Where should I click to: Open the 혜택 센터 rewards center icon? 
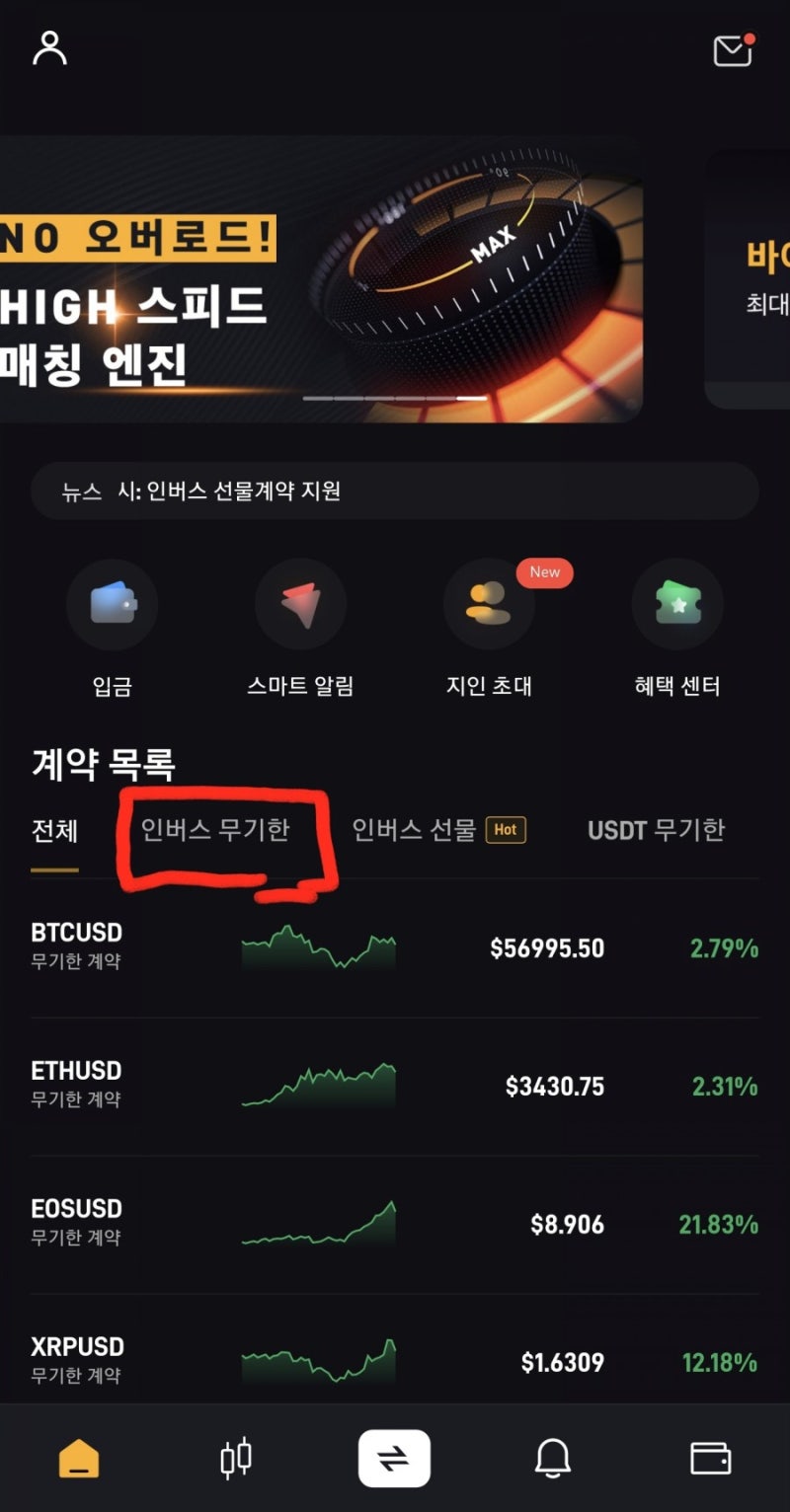(677, 604)
